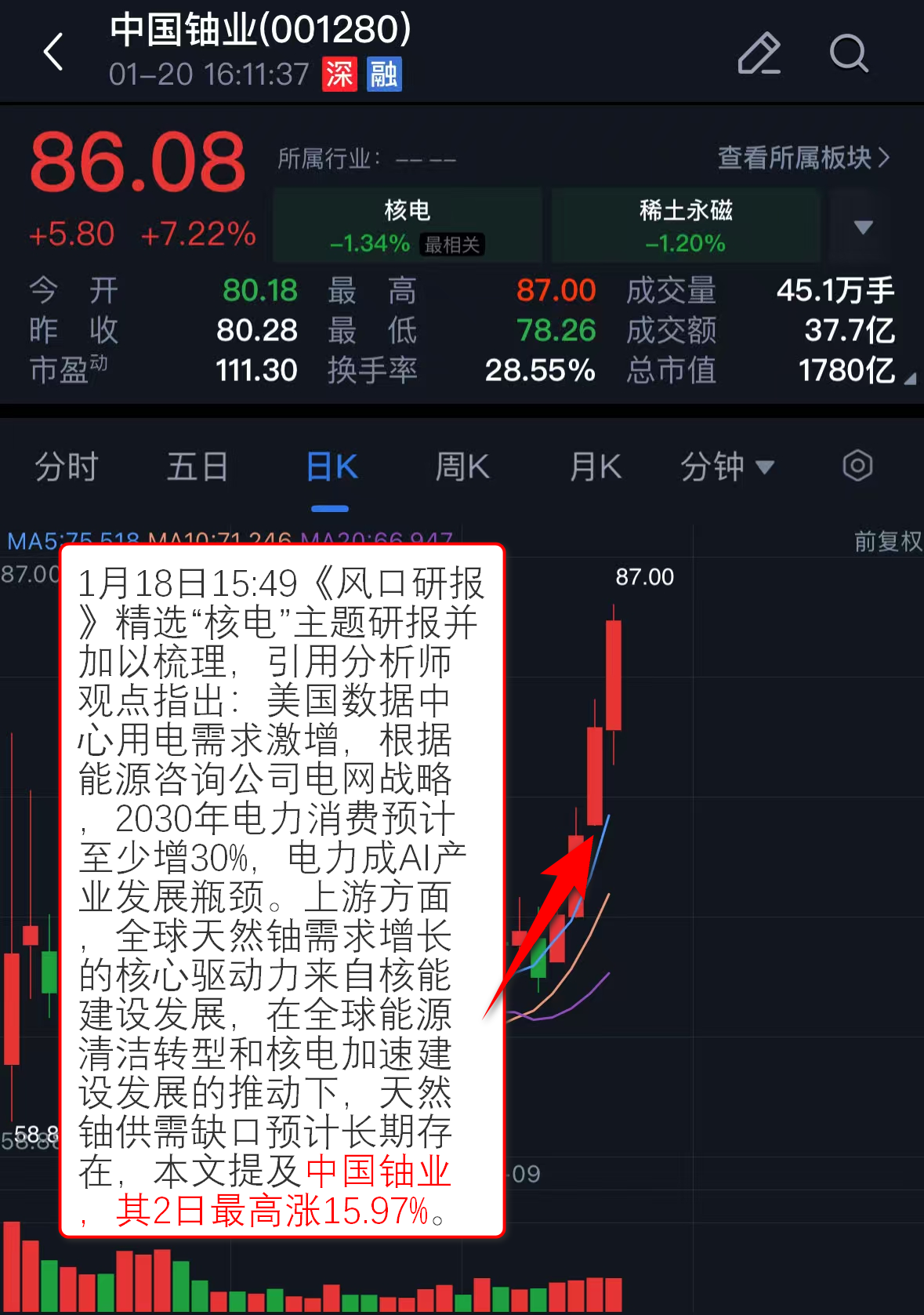Open the edit pencil icon

758,53
